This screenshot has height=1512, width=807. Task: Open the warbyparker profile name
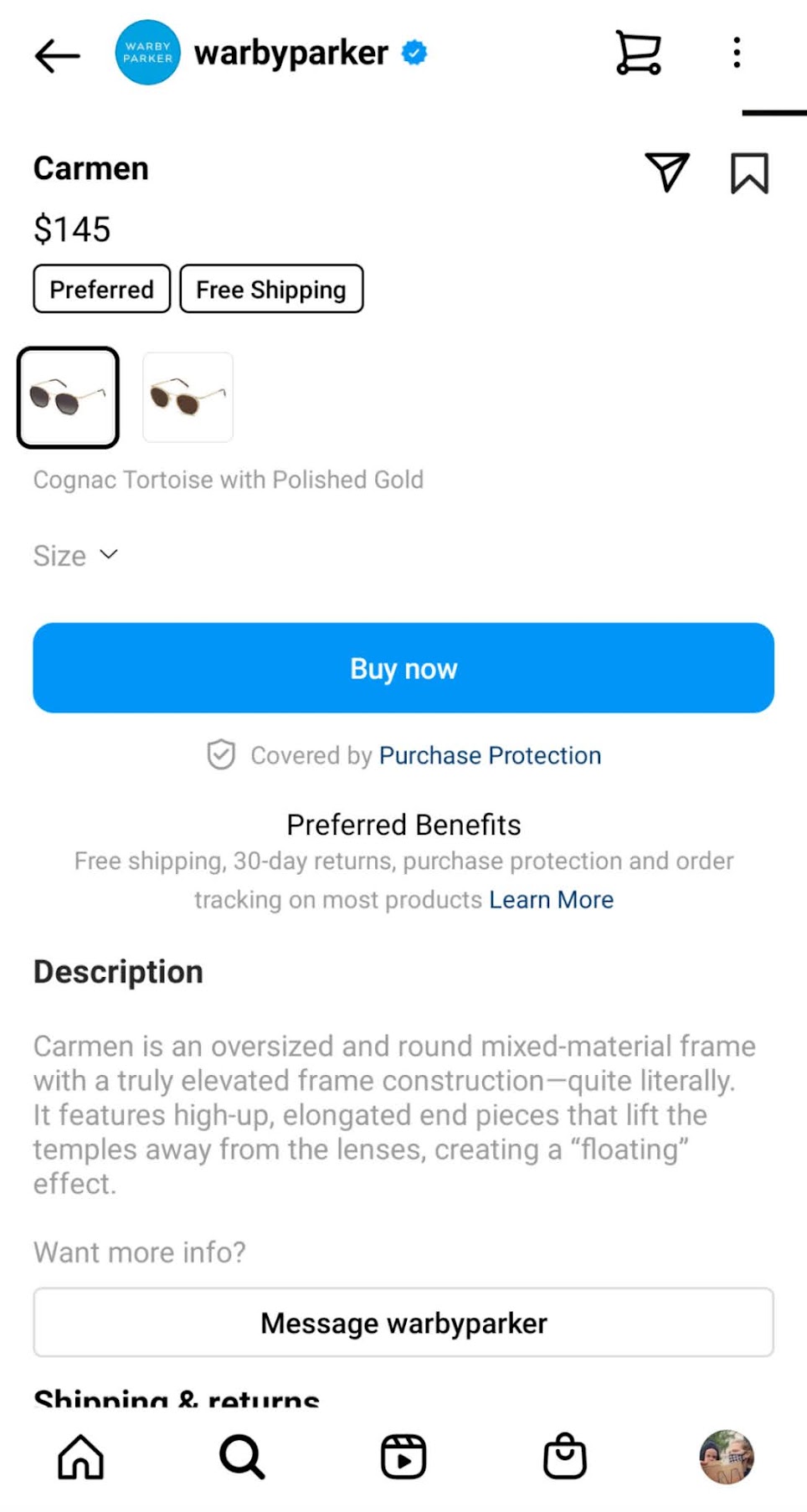coord(290,52)
